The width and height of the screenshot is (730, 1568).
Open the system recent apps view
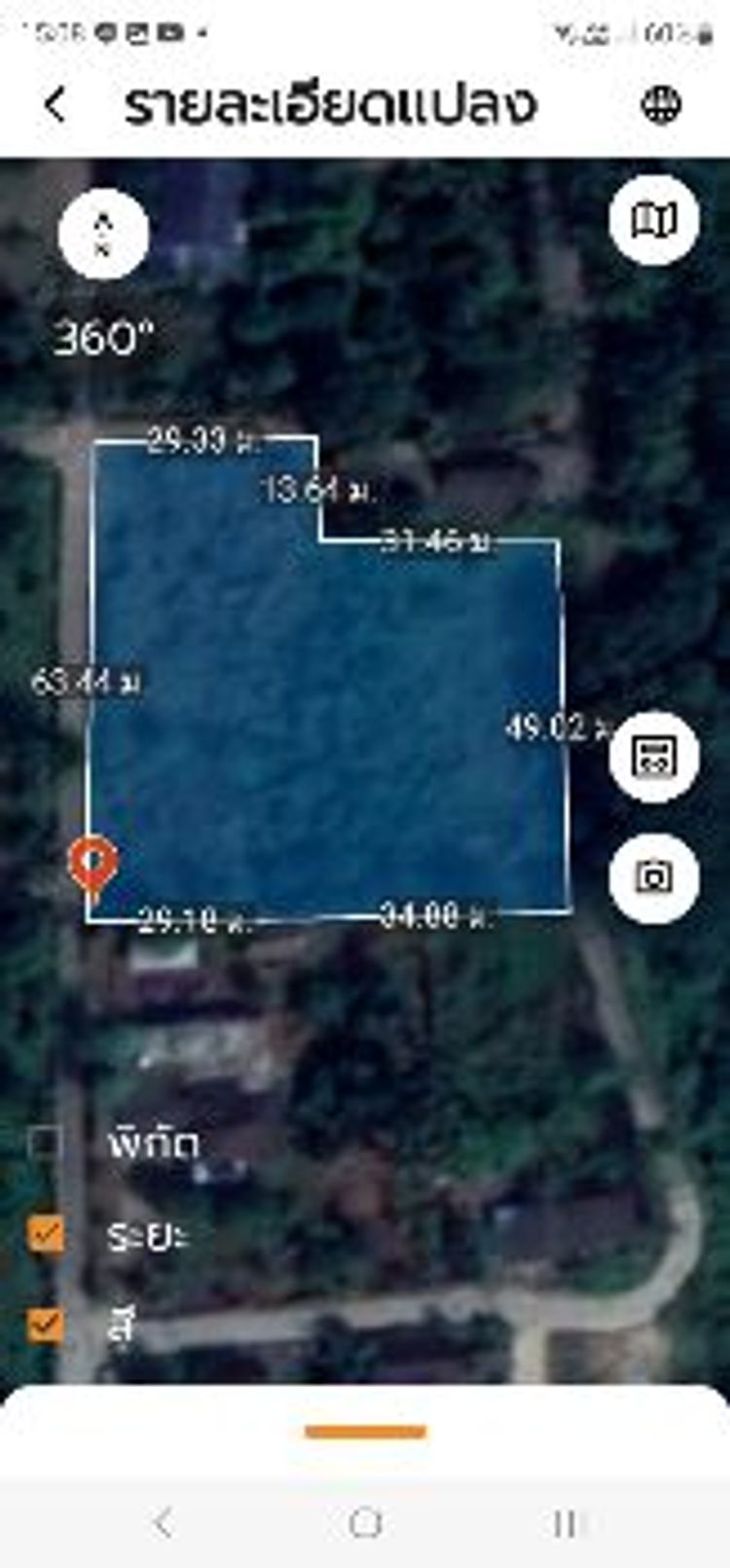[x=565, y=1522]
